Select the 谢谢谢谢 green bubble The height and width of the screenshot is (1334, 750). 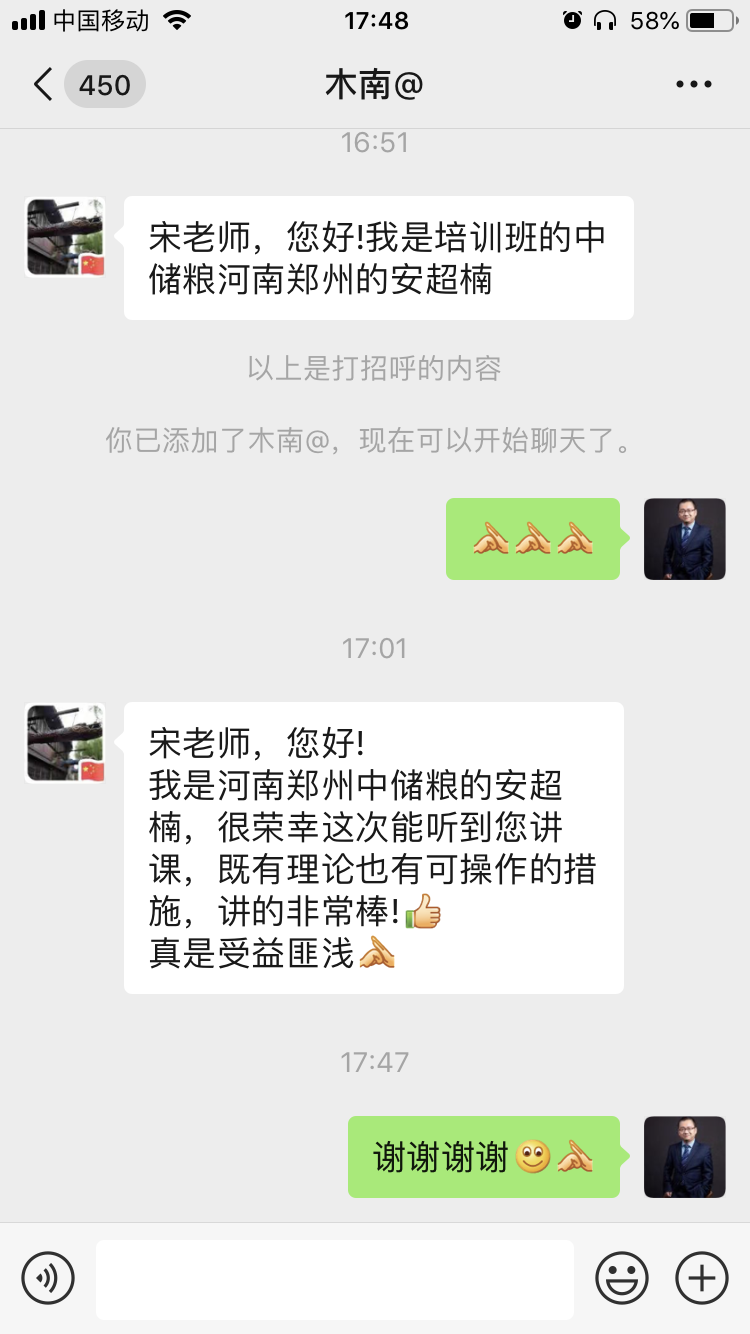click(x=483, y=1157)
